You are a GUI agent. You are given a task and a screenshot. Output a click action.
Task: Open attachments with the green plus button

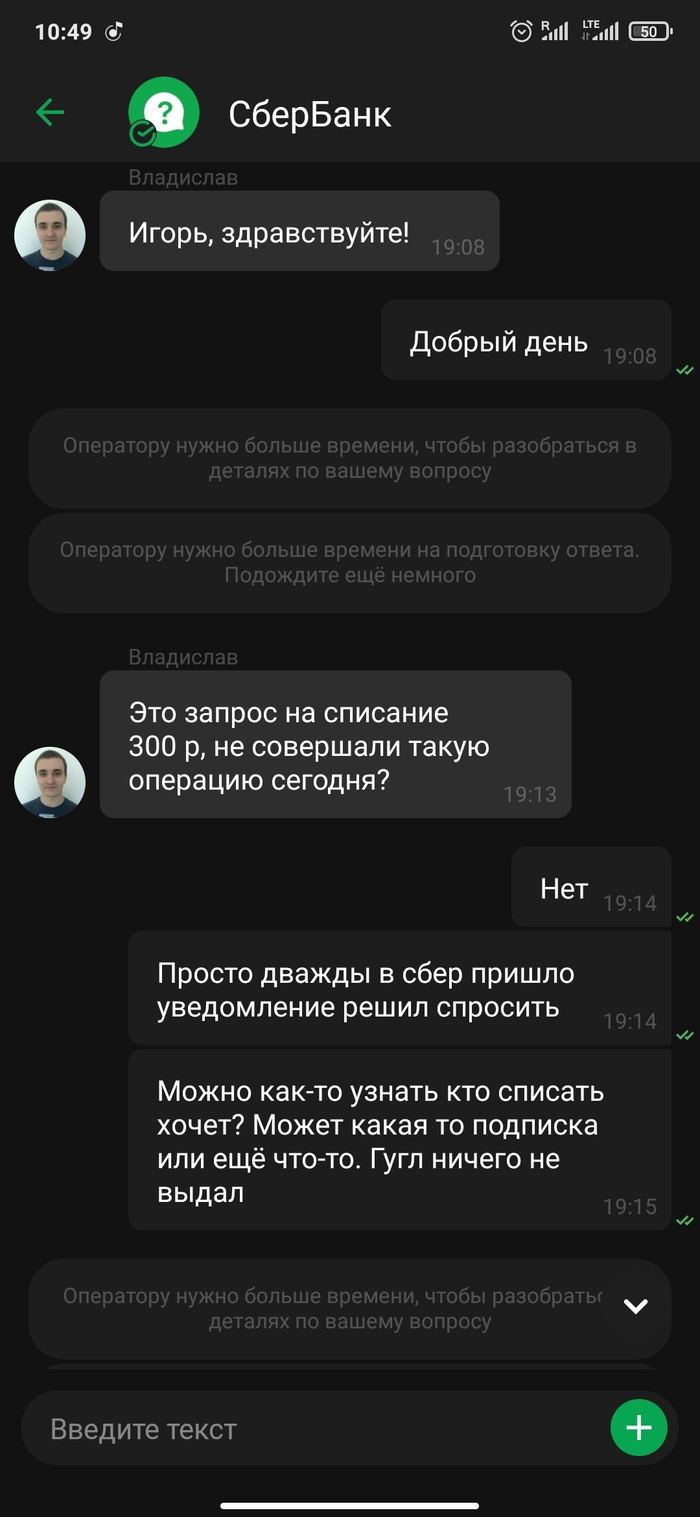click(x=638, y=1428)
